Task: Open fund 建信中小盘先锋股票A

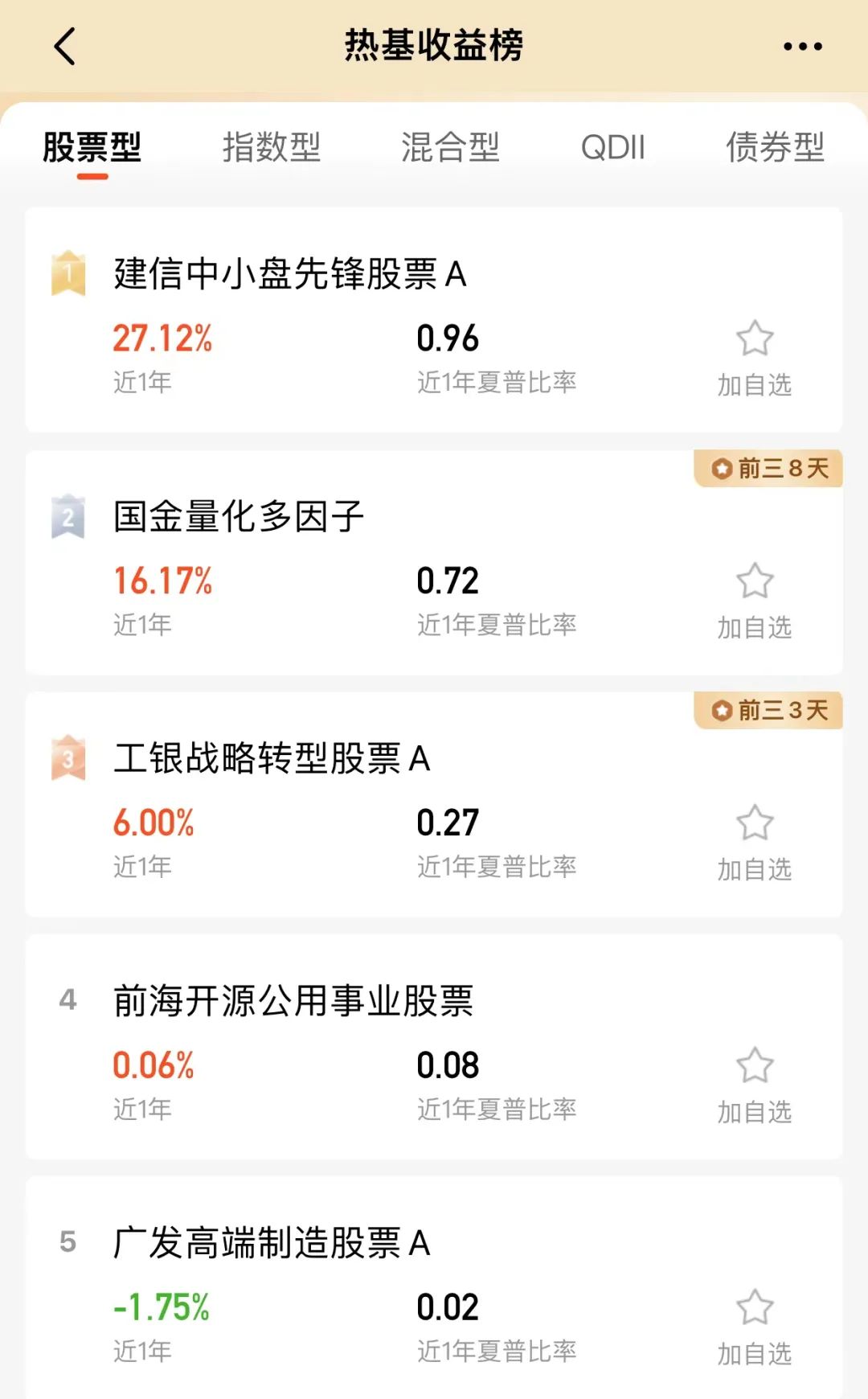Action: (290, 274)
